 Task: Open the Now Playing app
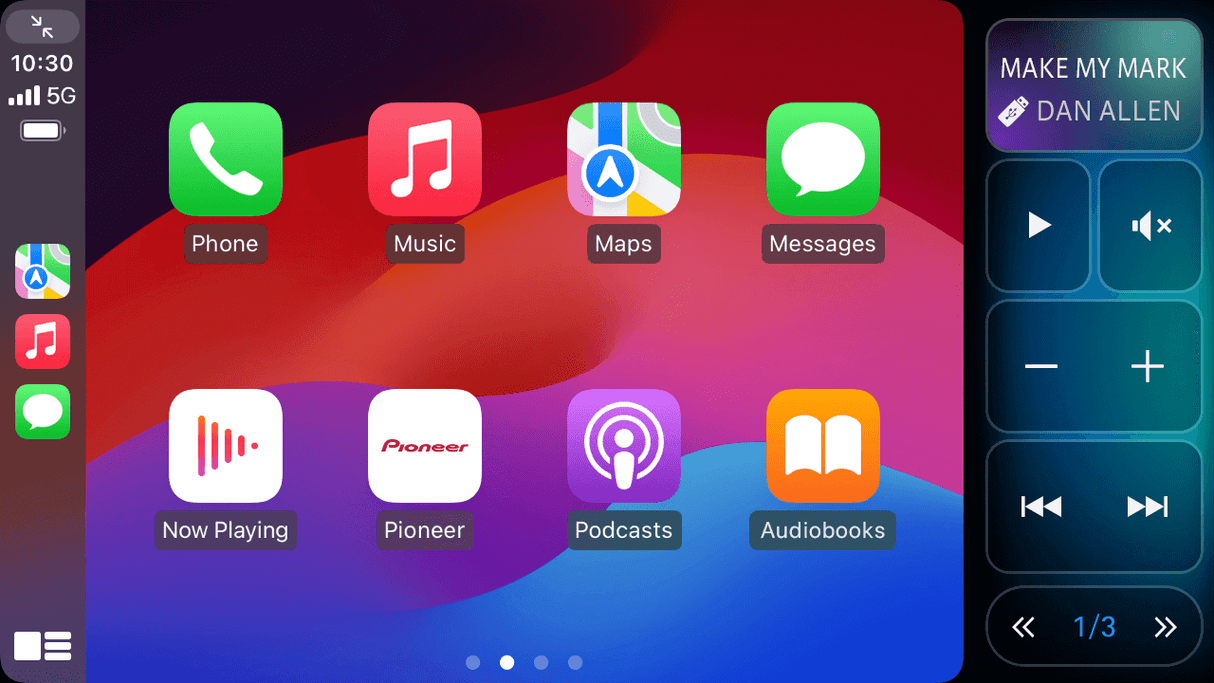tap(225, 446)
